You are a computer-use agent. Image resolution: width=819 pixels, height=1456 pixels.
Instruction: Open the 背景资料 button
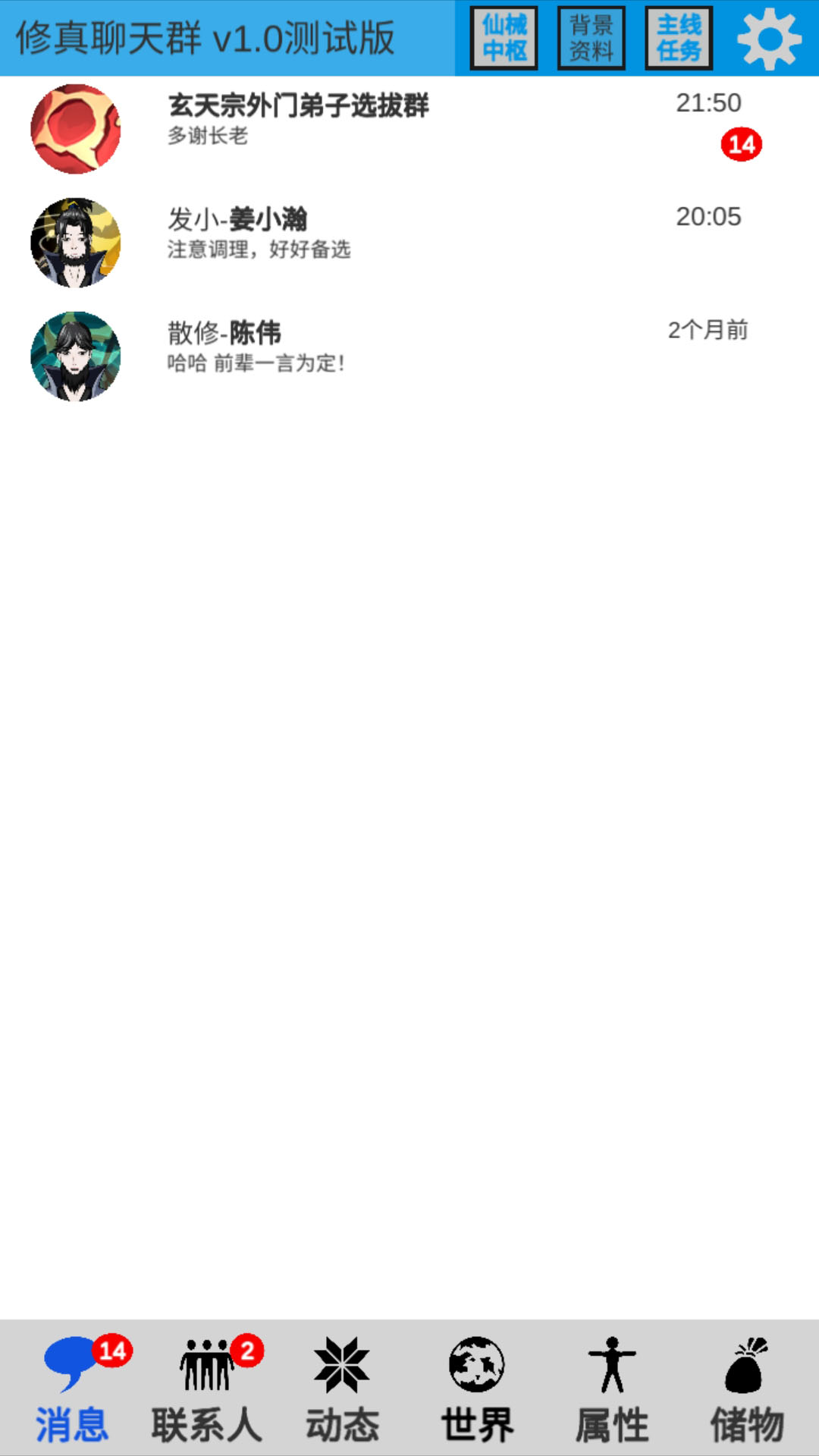tap(591, 36)
